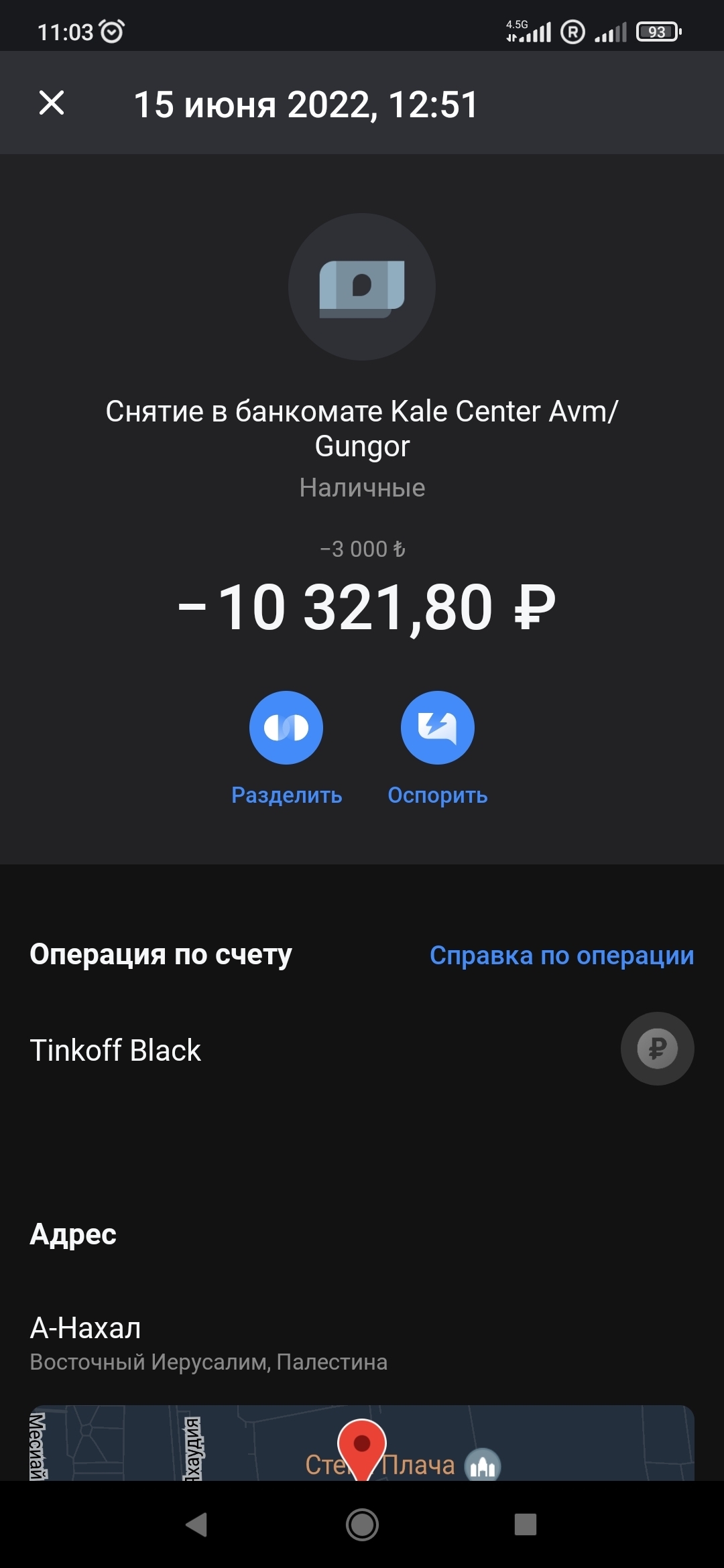Close the transaction details screen
Screen dimensions: 724x1568
click(52, 103)
